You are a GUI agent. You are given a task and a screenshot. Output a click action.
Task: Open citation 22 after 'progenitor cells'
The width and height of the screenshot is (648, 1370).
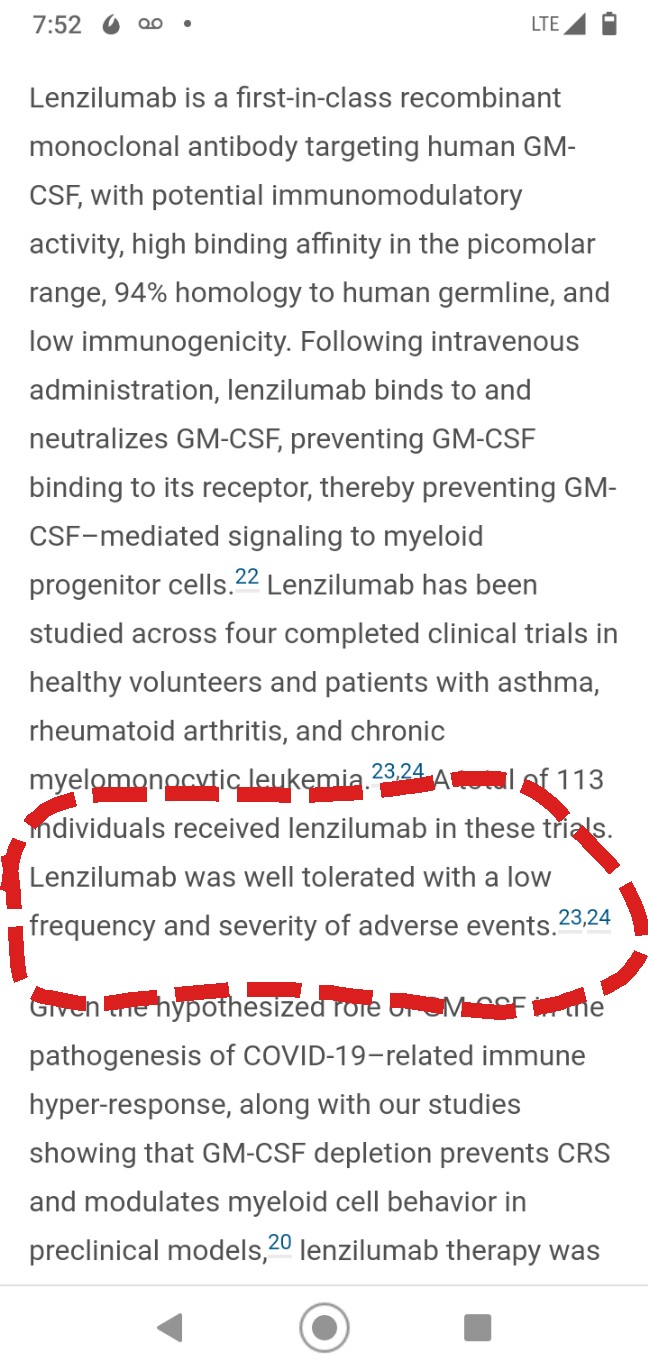[x=246, y=578]
